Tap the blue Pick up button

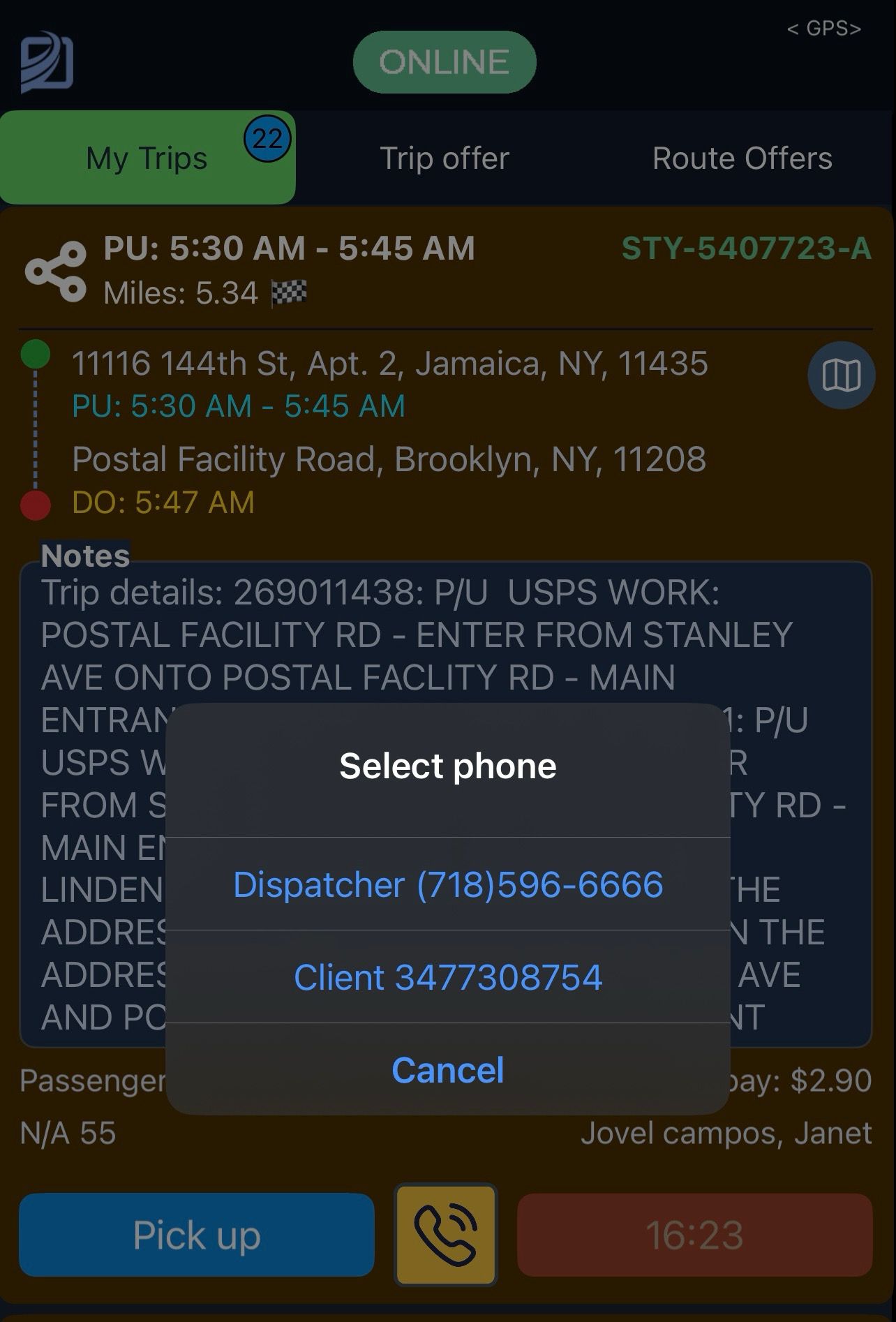(197, 1235)
